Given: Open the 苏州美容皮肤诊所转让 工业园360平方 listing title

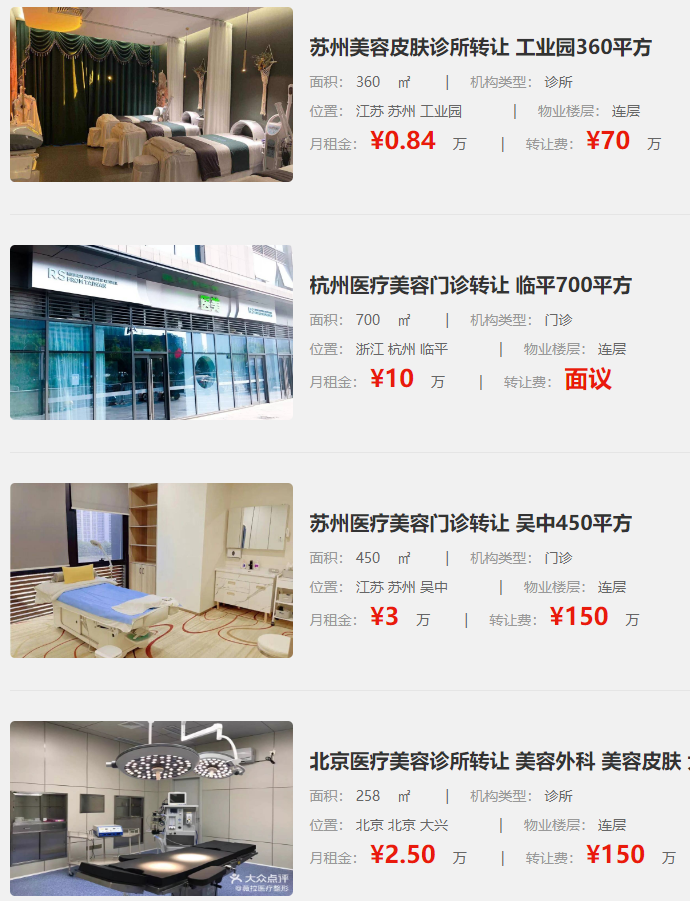Looking at the screenshot, I should [480, 48].
